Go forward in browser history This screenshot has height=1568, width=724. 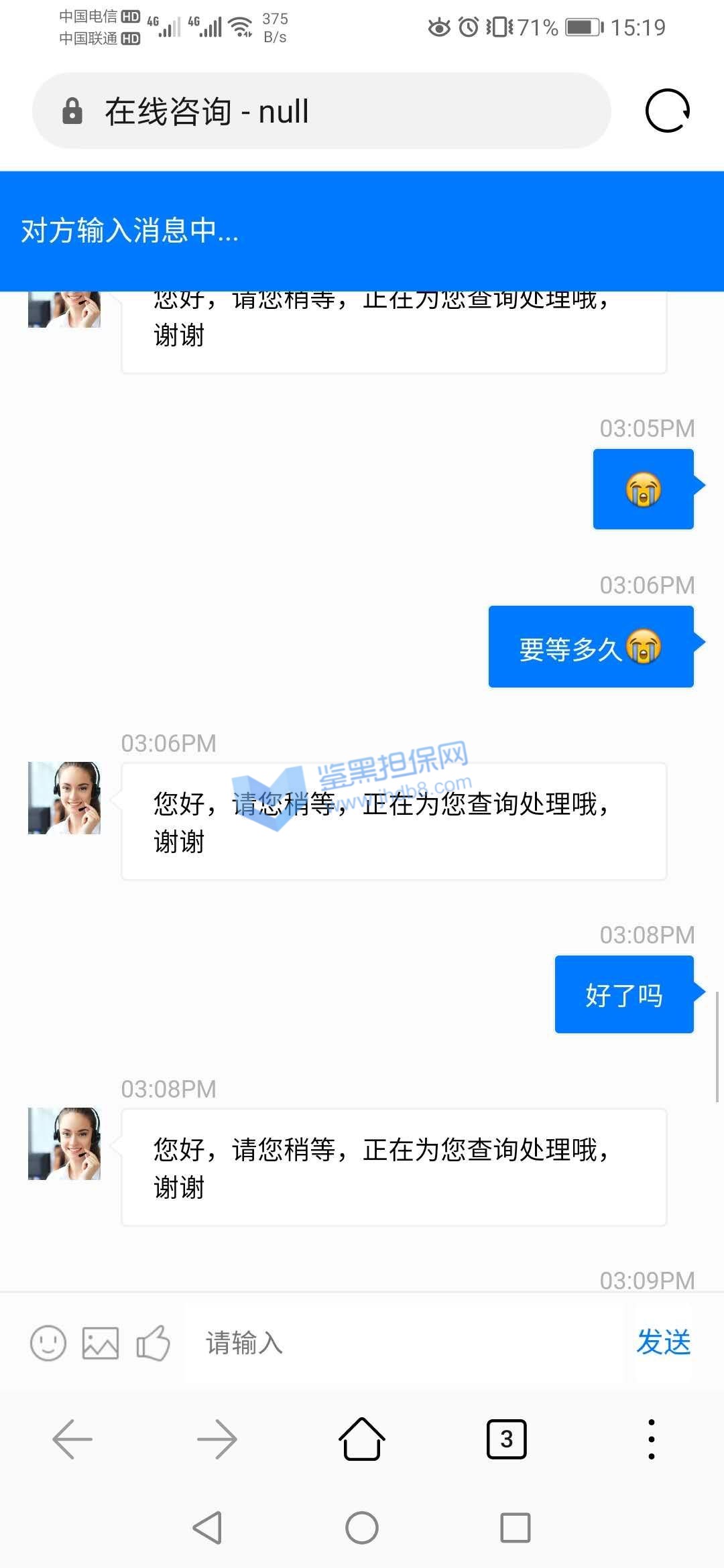click(x=217, y=1439)
